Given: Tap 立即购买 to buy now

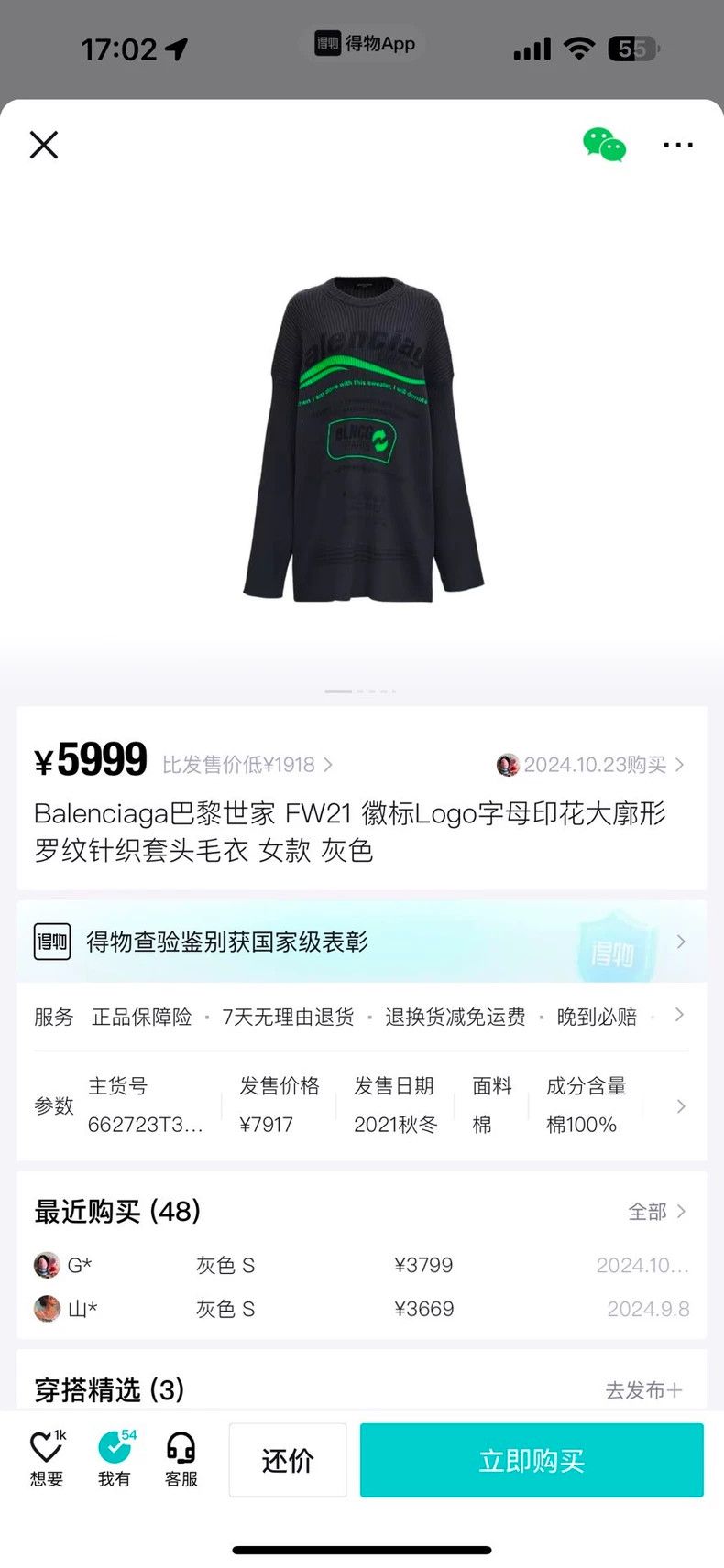Looking at the screenshot, I should [x=532, y=1460].
